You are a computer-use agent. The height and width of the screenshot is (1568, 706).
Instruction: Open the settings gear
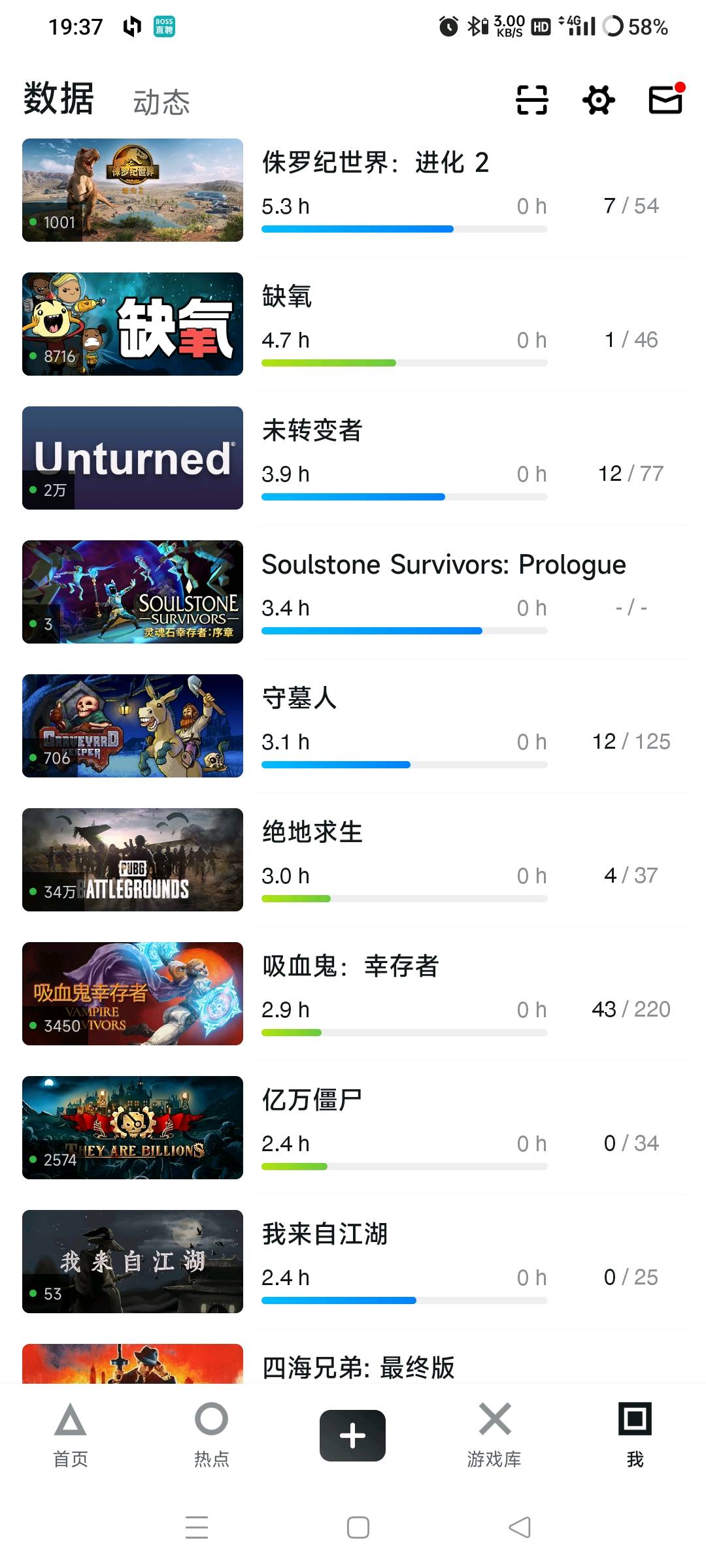coord(599,100)
